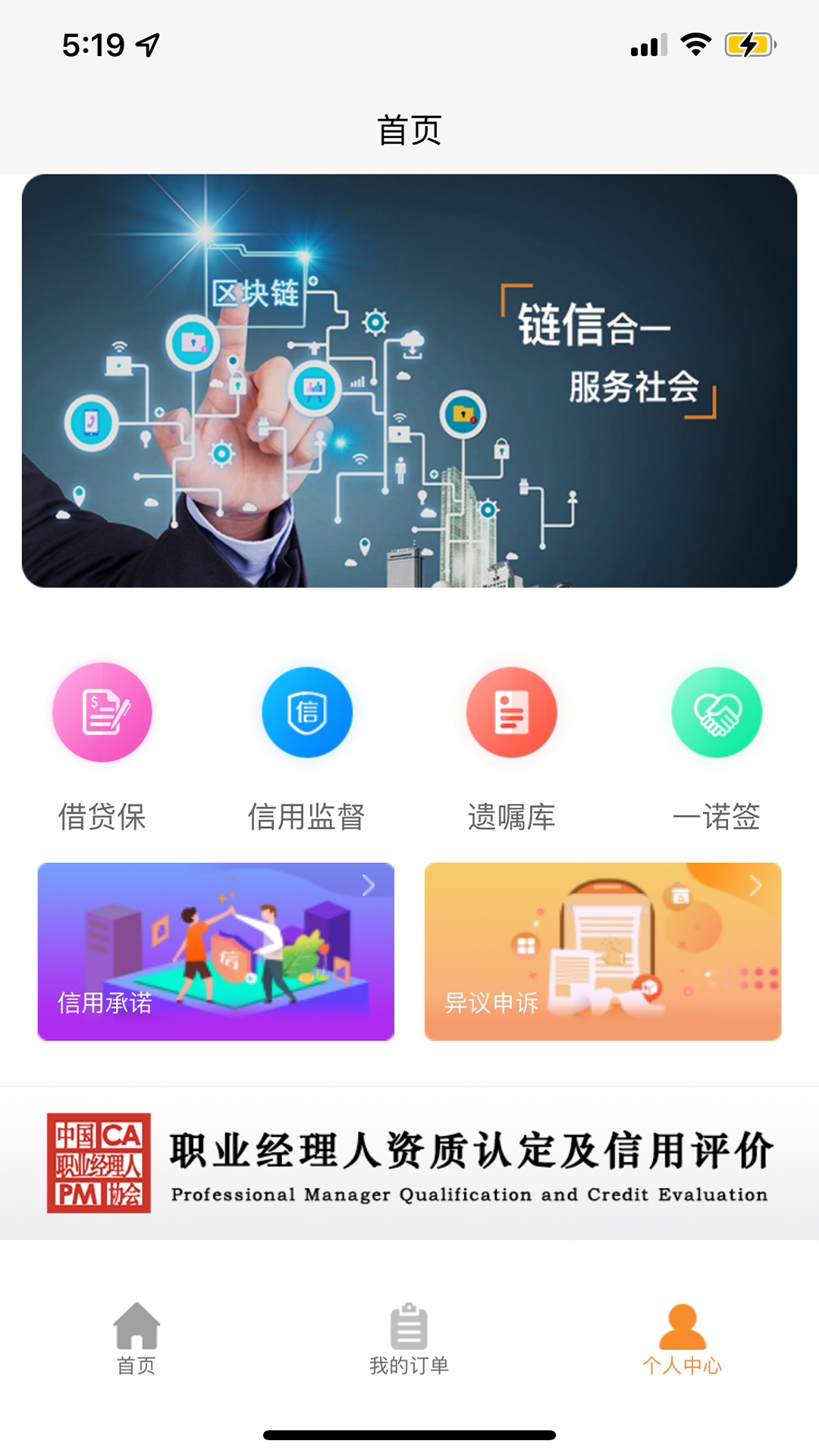Open the 信用监督 blue shield icon

[x=307, y=711]
